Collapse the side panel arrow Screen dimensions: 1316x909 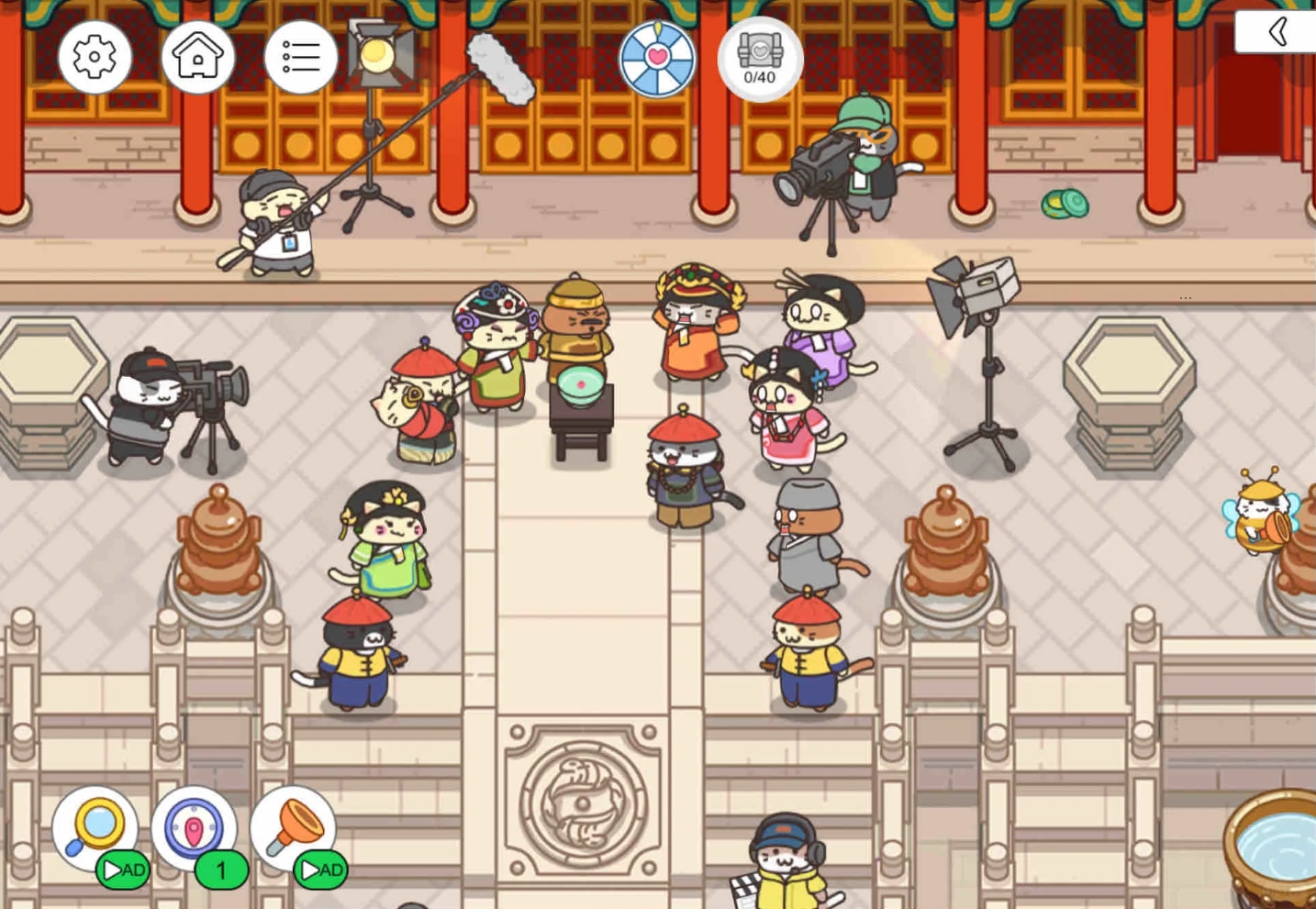pyautogui.click(x=1277, y=32)
